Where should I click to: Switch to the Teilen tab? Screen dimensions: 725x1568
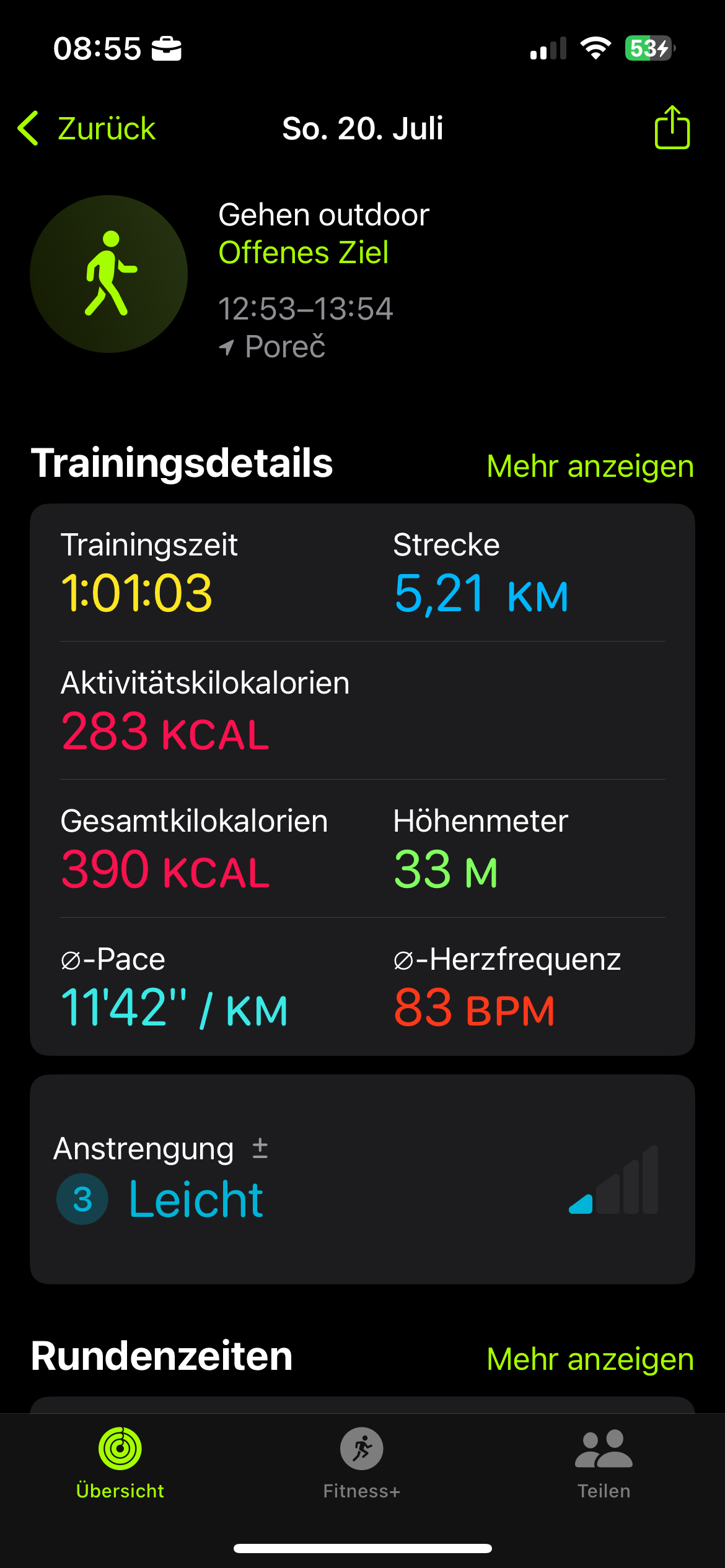604,1463
